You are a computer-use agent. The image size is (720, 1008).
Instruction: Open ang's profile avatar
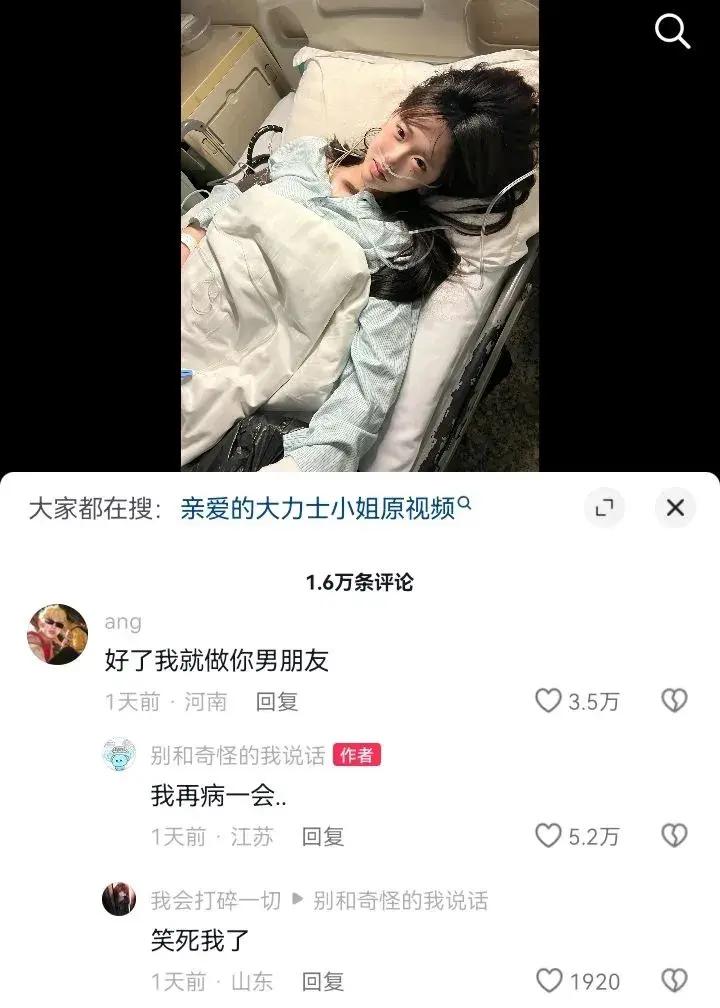click(x=57, y=634)
